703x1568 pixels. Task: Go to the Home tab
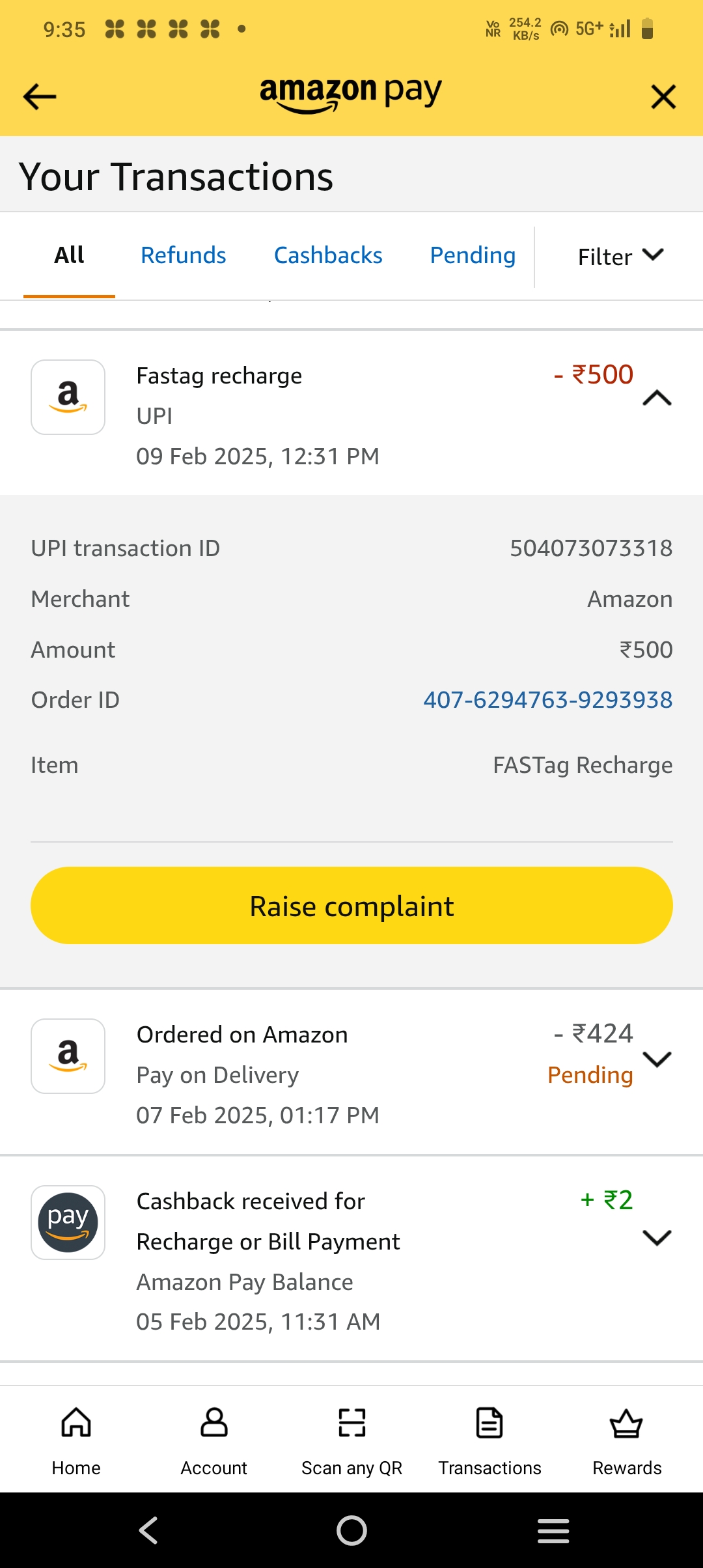click(x=76, y=1440)
